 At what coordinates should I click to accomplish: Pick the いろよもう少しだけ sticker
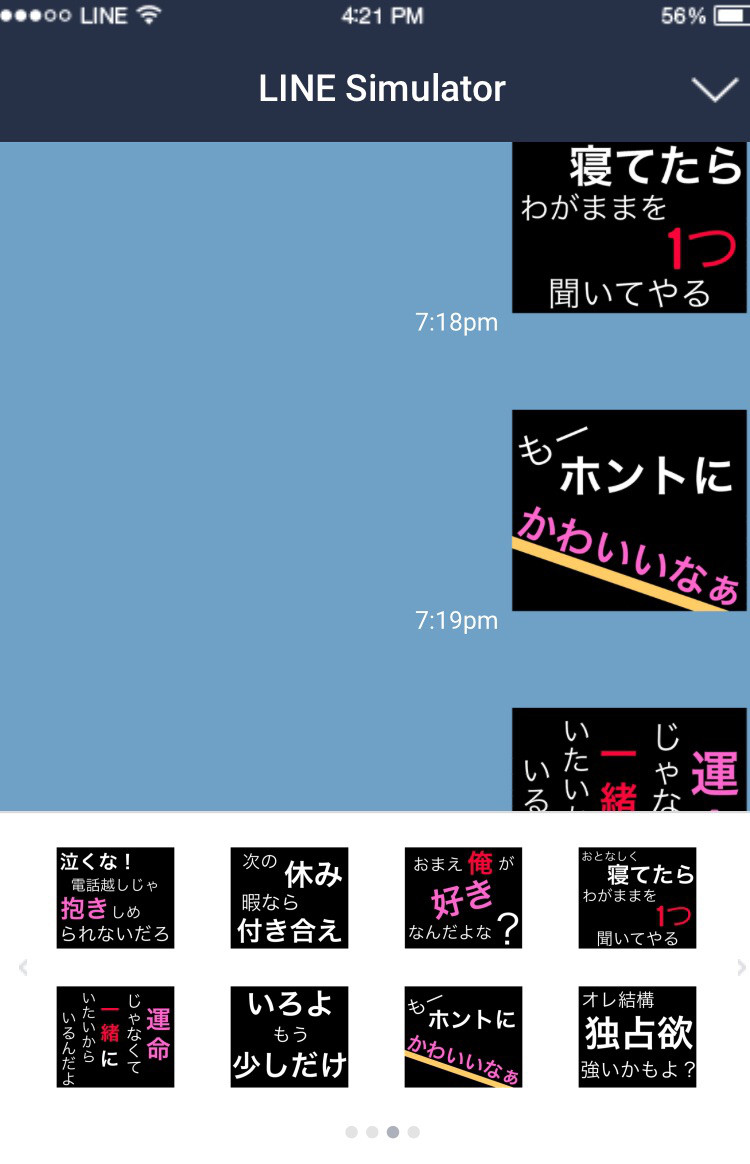(289, 1036)
